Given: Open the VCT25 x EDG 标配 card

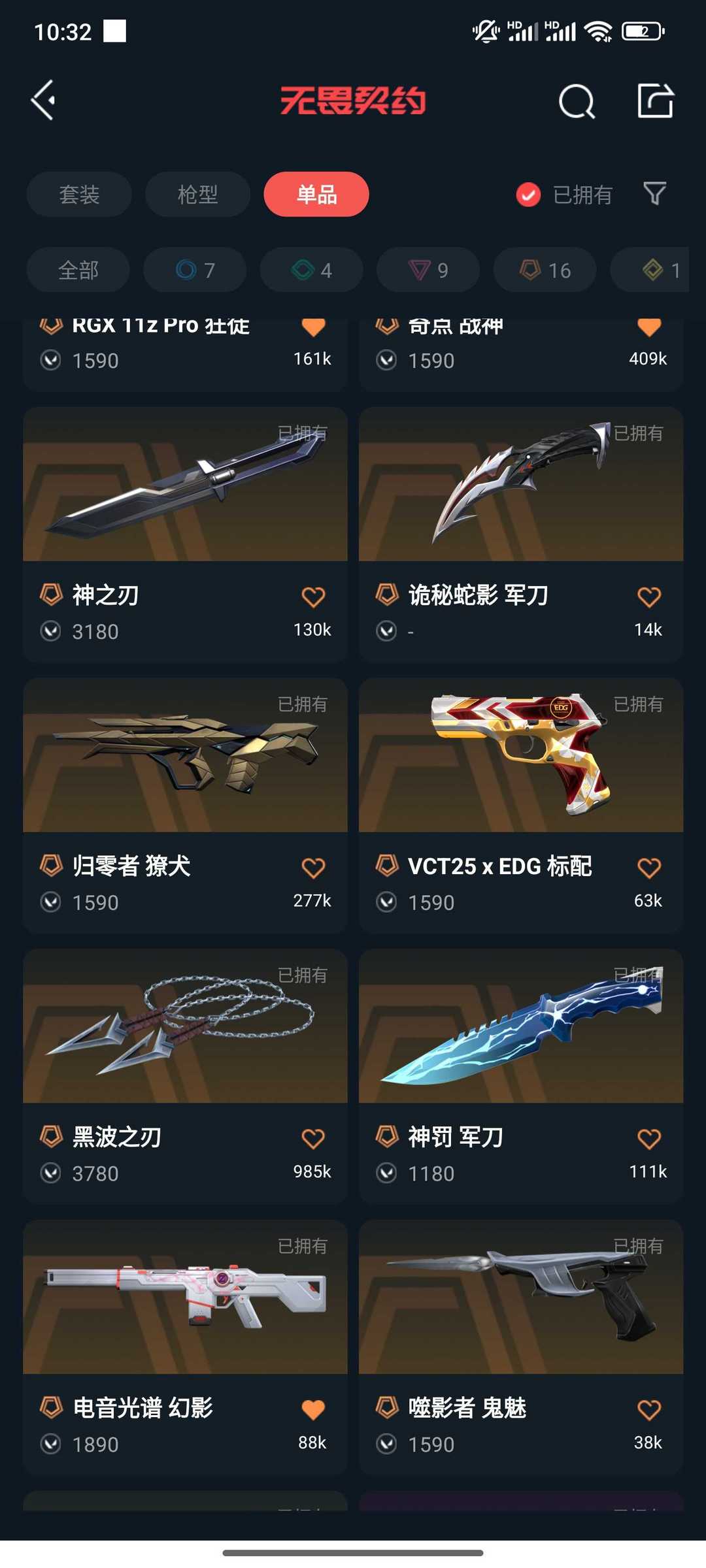Looking at the screenshot, I should [521, 806].
